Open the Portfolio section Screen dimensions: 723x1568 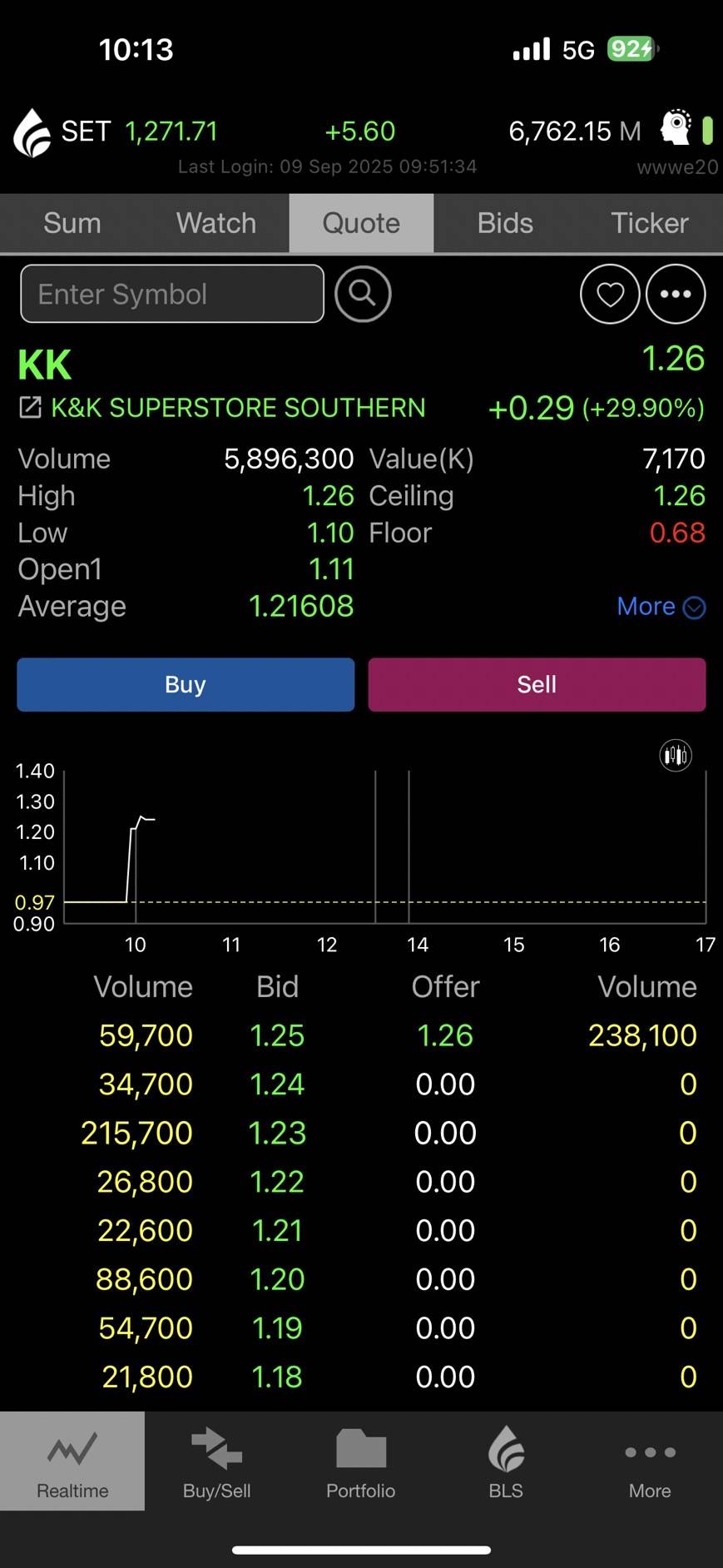[x=361, y=1461]
